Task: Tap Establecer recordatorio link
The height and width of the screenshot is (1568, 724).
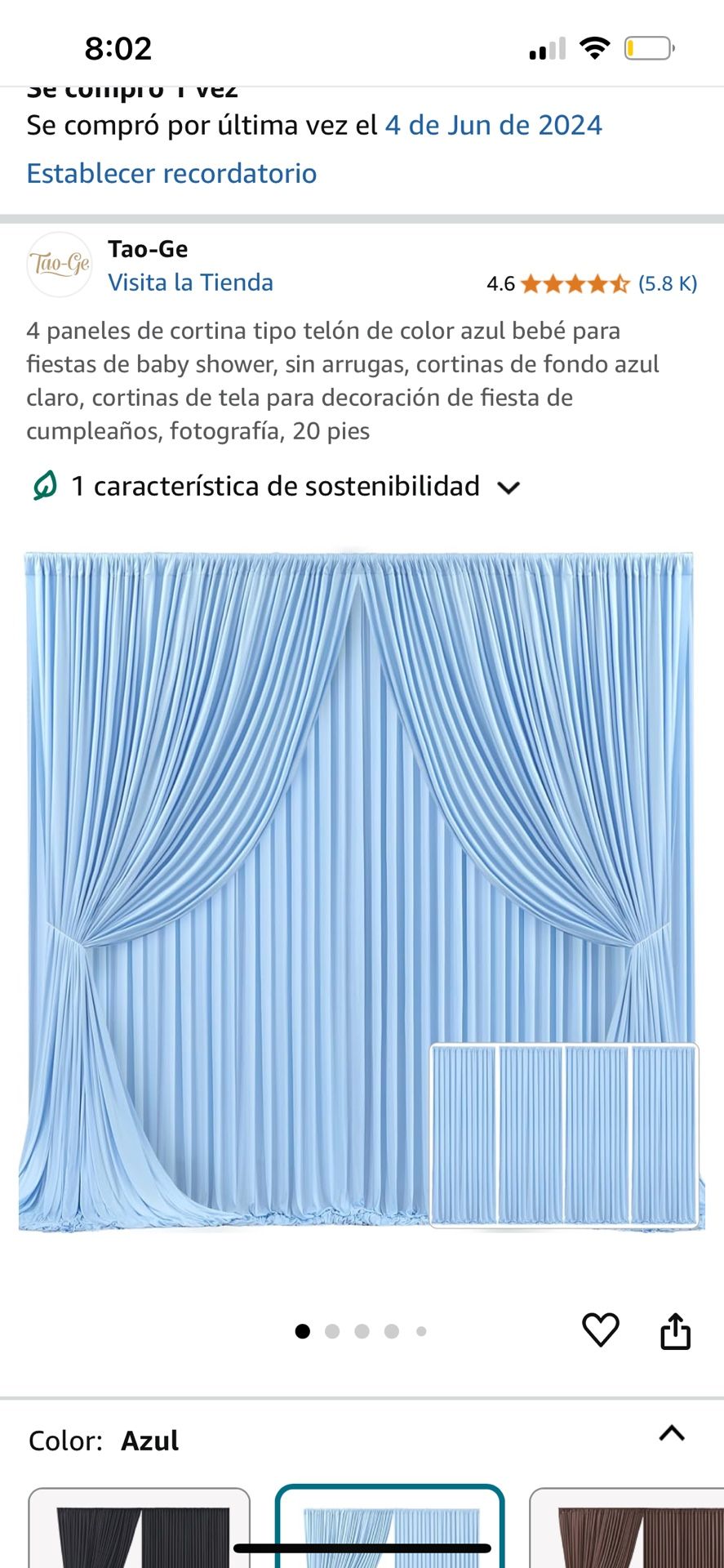Action: point(171,173)
